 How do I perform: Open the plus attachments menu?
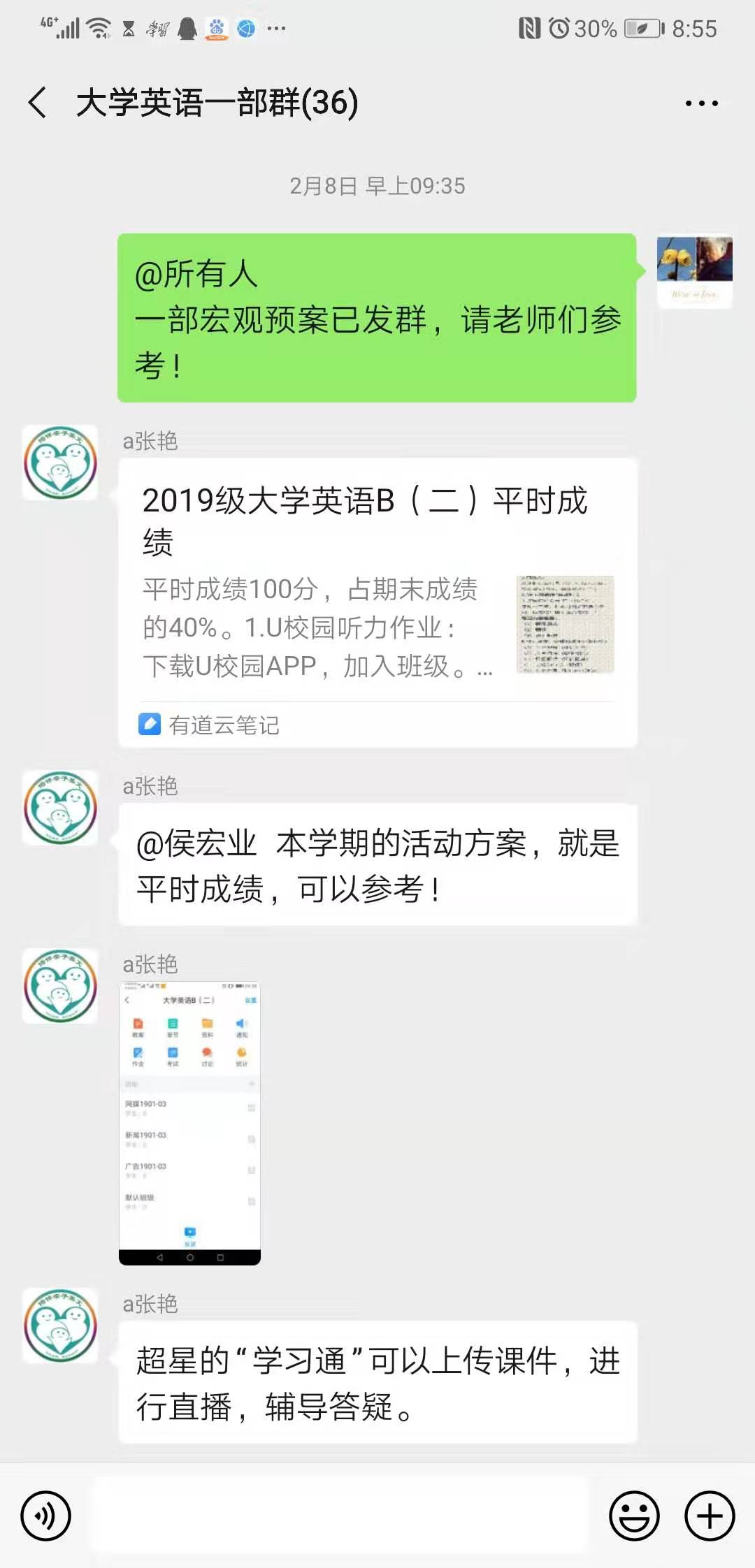[710, 1516]
